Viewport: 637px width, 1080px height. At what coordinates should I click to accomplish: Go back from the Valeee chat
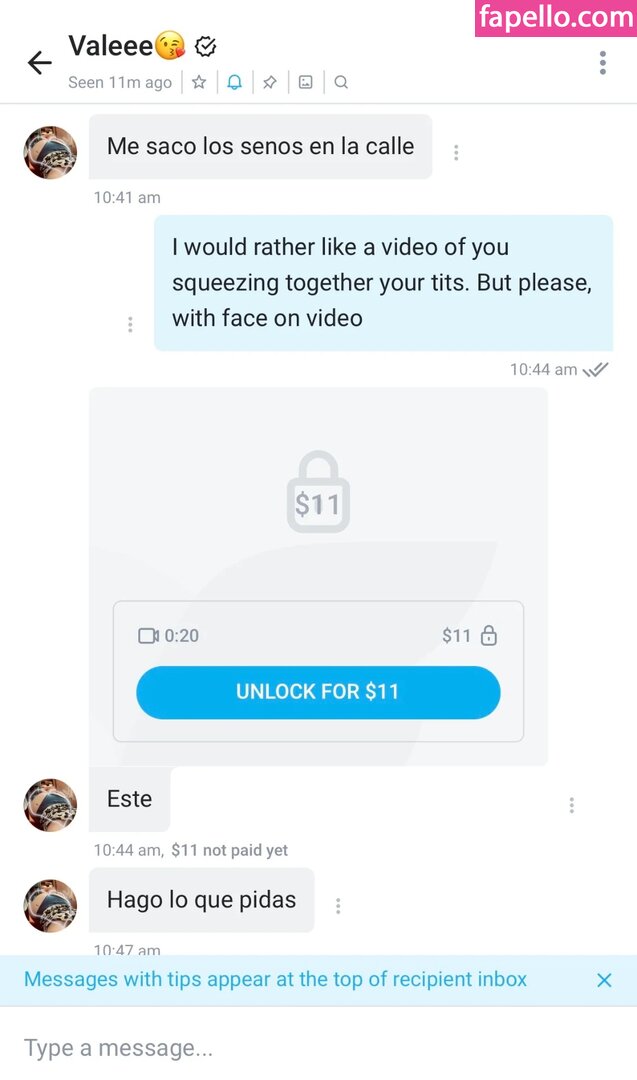39,64
